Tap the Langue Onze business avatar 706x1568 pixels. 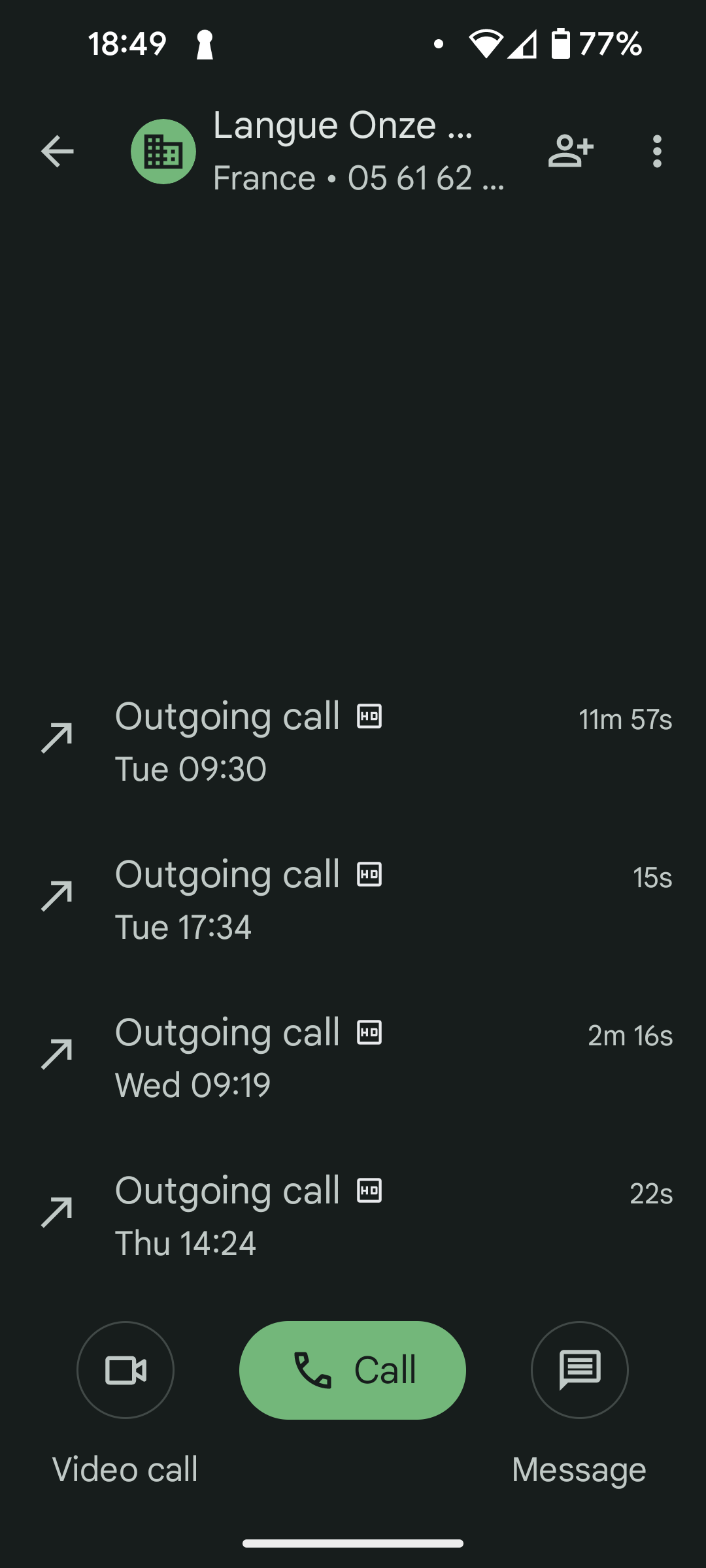(163, 152)
